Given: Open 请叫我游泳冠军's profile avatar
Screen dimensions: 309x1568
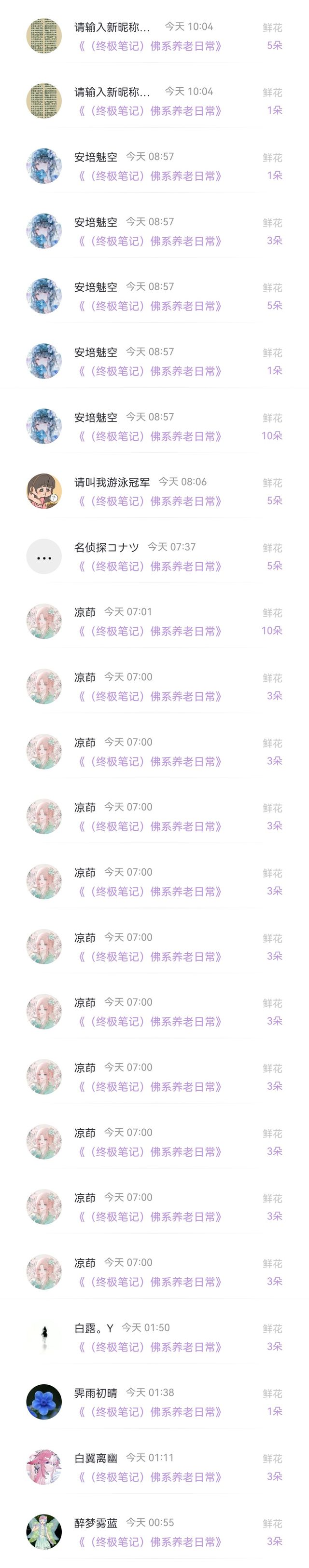Looking at the screenshot, I should (44, 491).
